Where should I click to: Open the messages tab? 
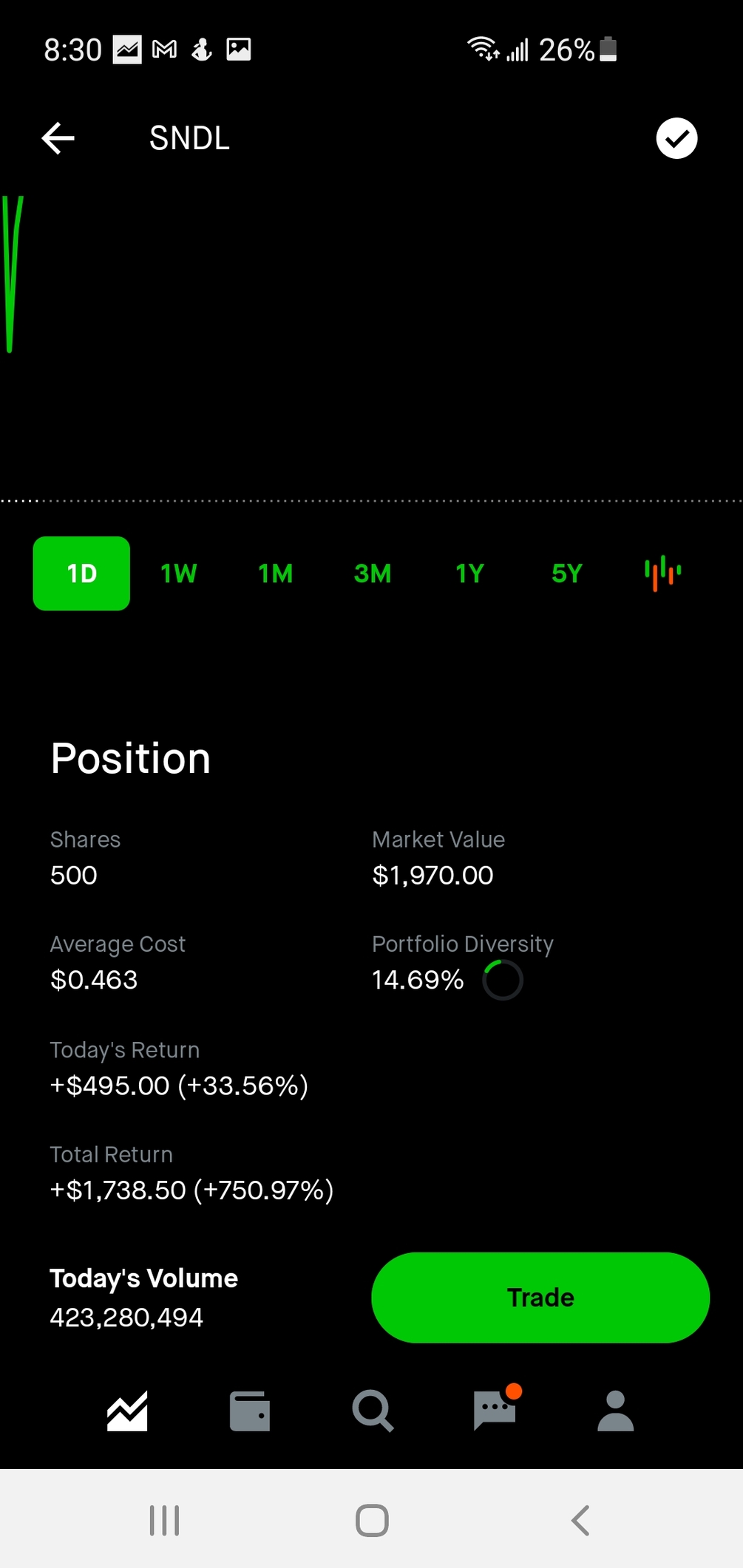click(x=495, y=1411)
